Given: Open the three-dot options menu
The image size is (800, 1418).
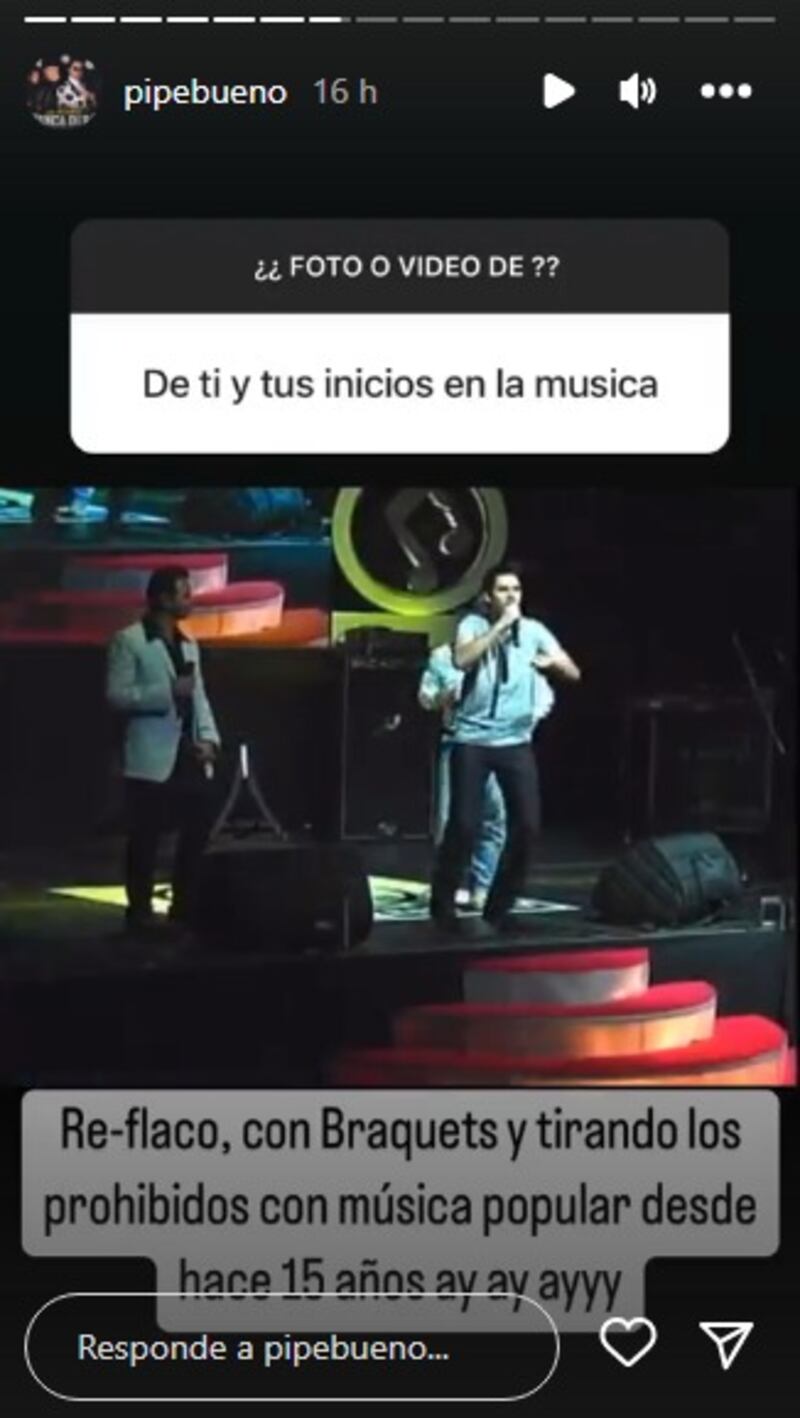Looking at the screenshot, I should 725,92.
